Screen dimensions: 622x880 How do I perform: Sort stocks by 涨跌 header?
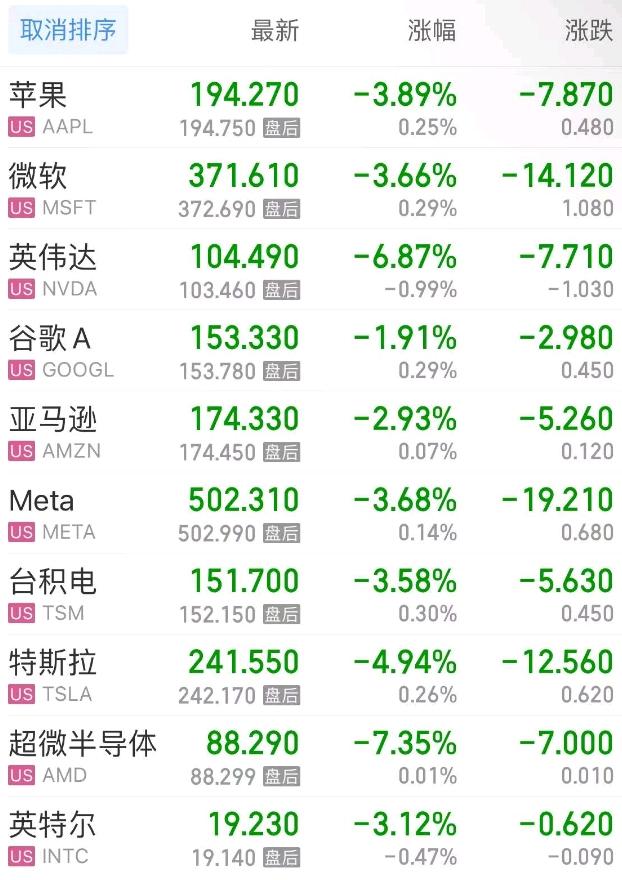click(x=588, y=31)
